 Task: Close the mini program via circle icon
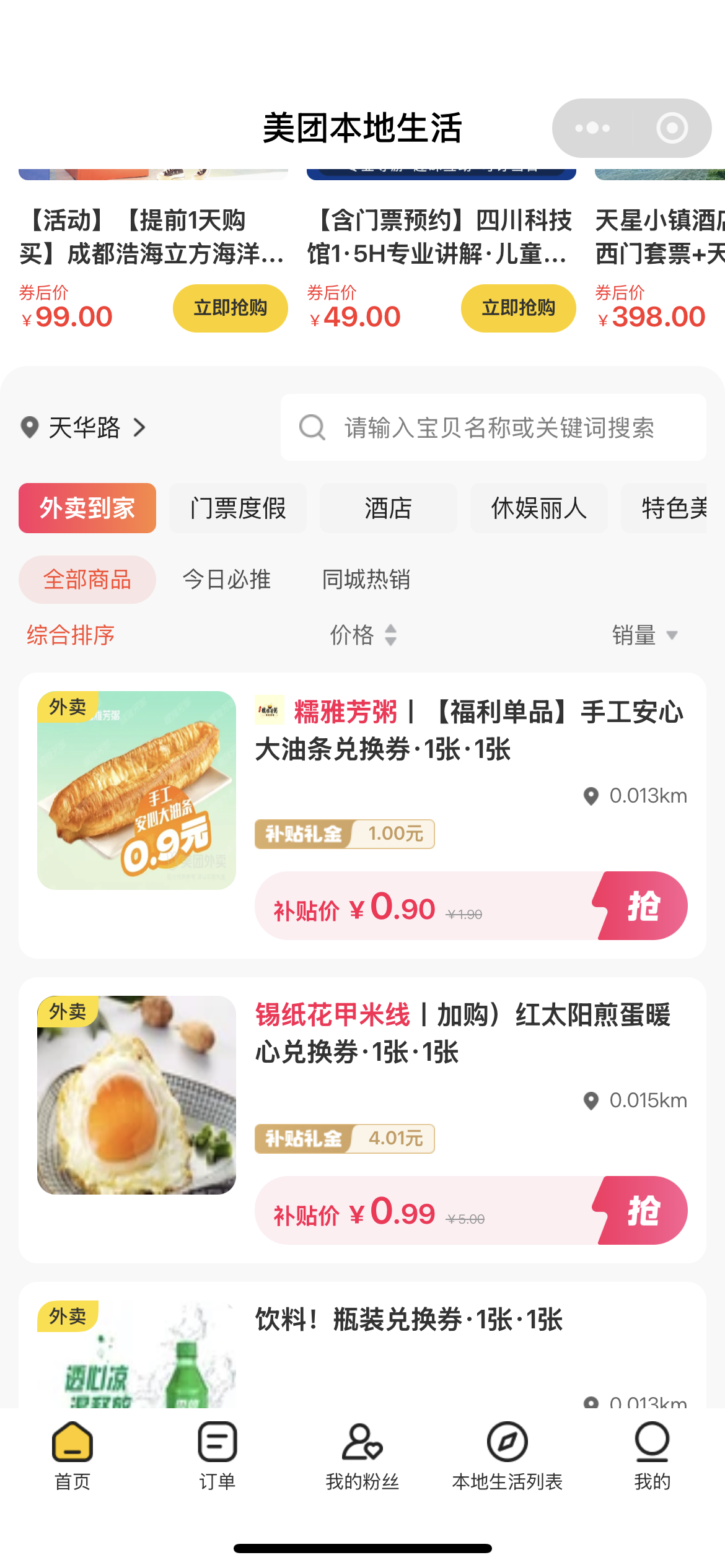click(672, 128)
